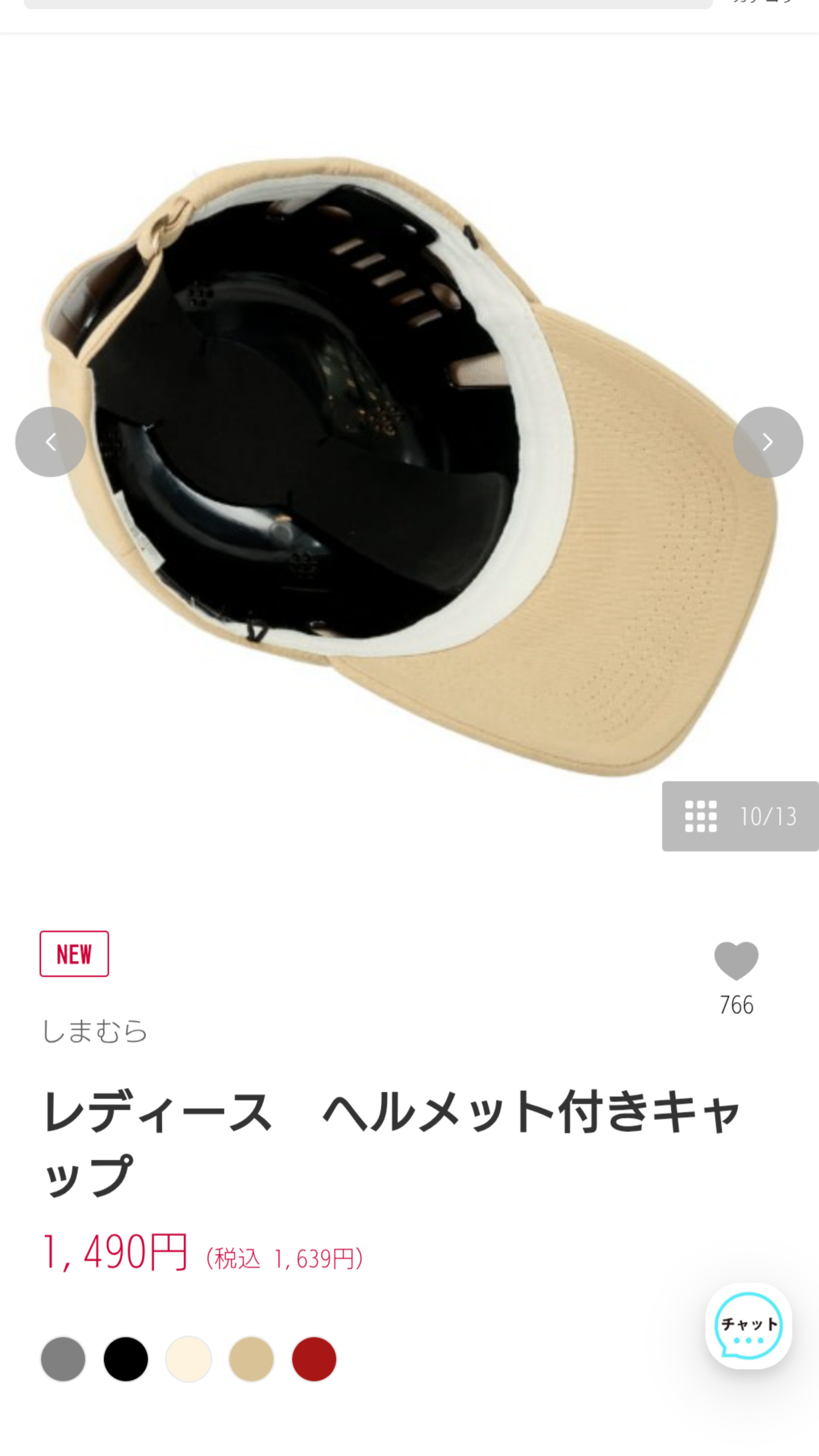Viewport: 819px width, 1456px height.
Task: Pick the ivory color swatch
Action: [189, 1359]
